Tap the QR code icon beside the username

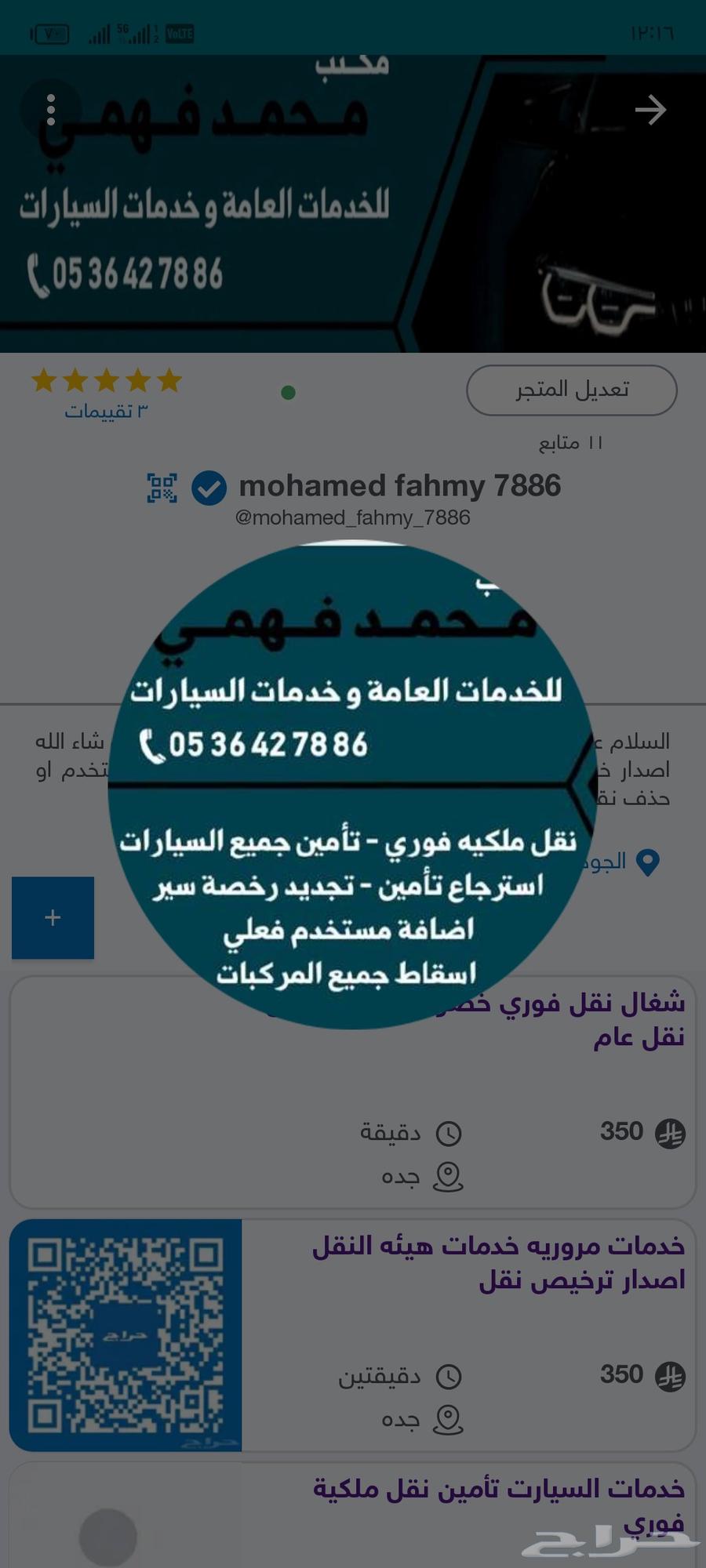[x=161, y=486]
